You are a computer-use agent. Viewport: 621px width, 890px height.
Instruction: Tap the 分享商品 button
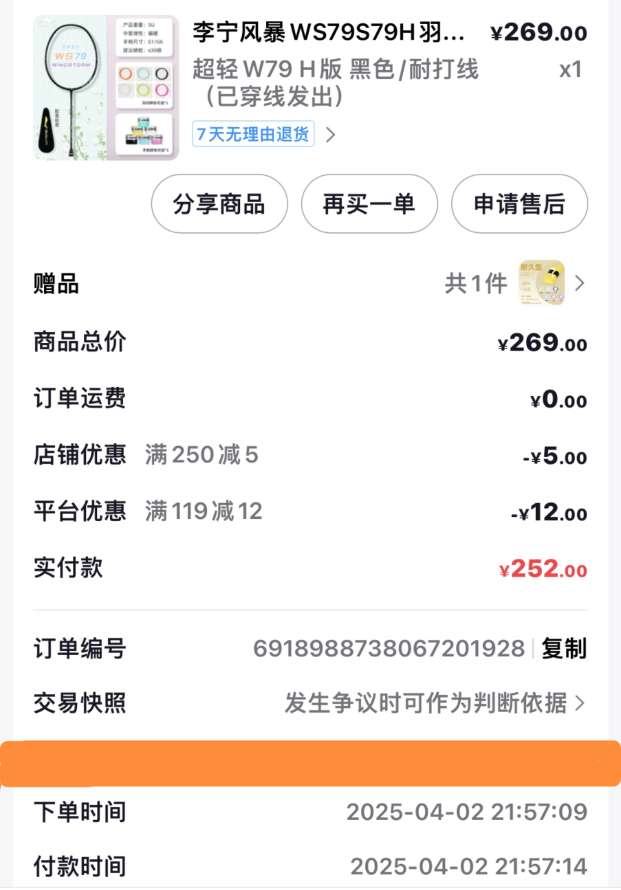[x=219, y=204]
